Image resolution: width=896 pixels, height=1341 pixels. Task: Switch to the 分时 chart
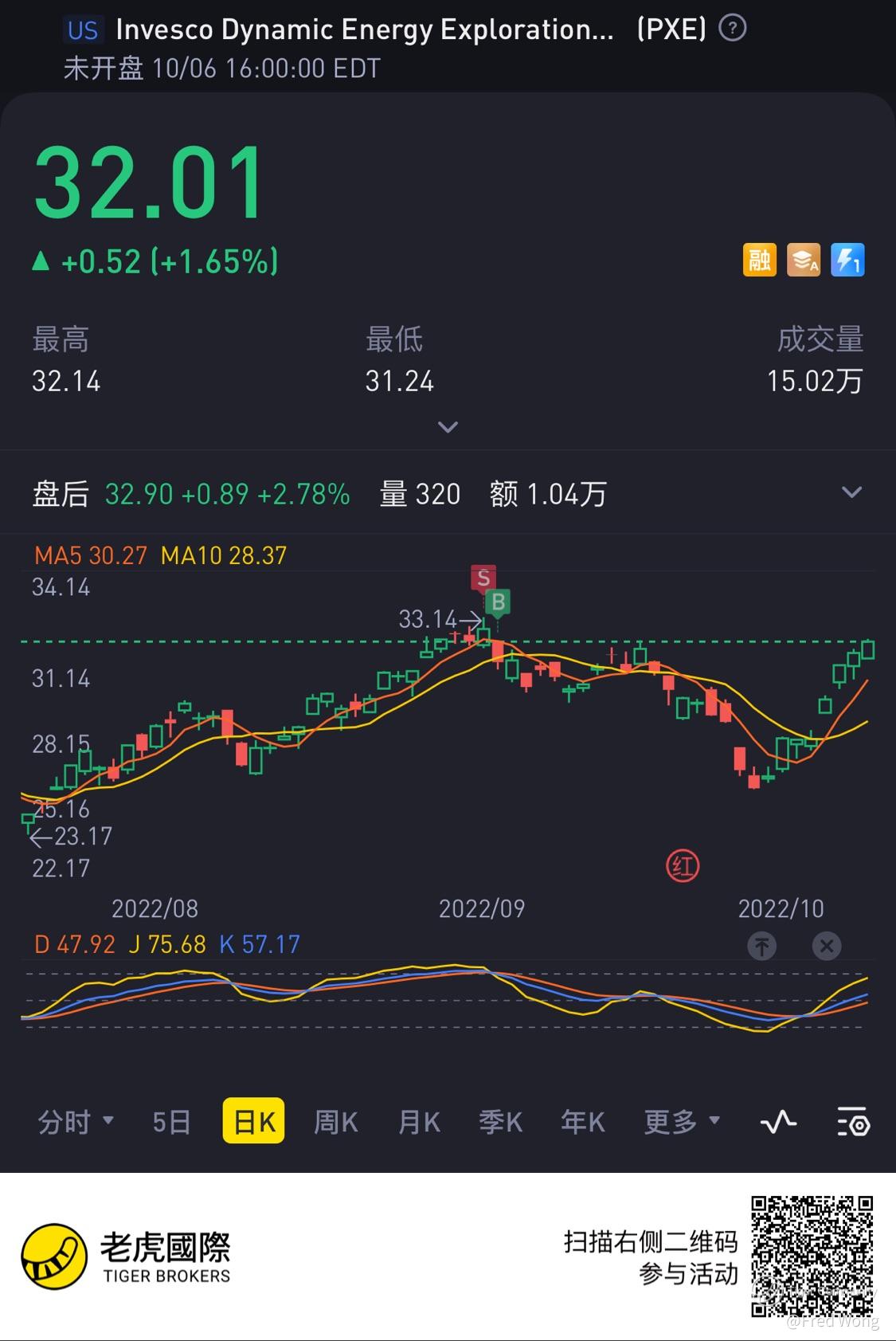75,1122
